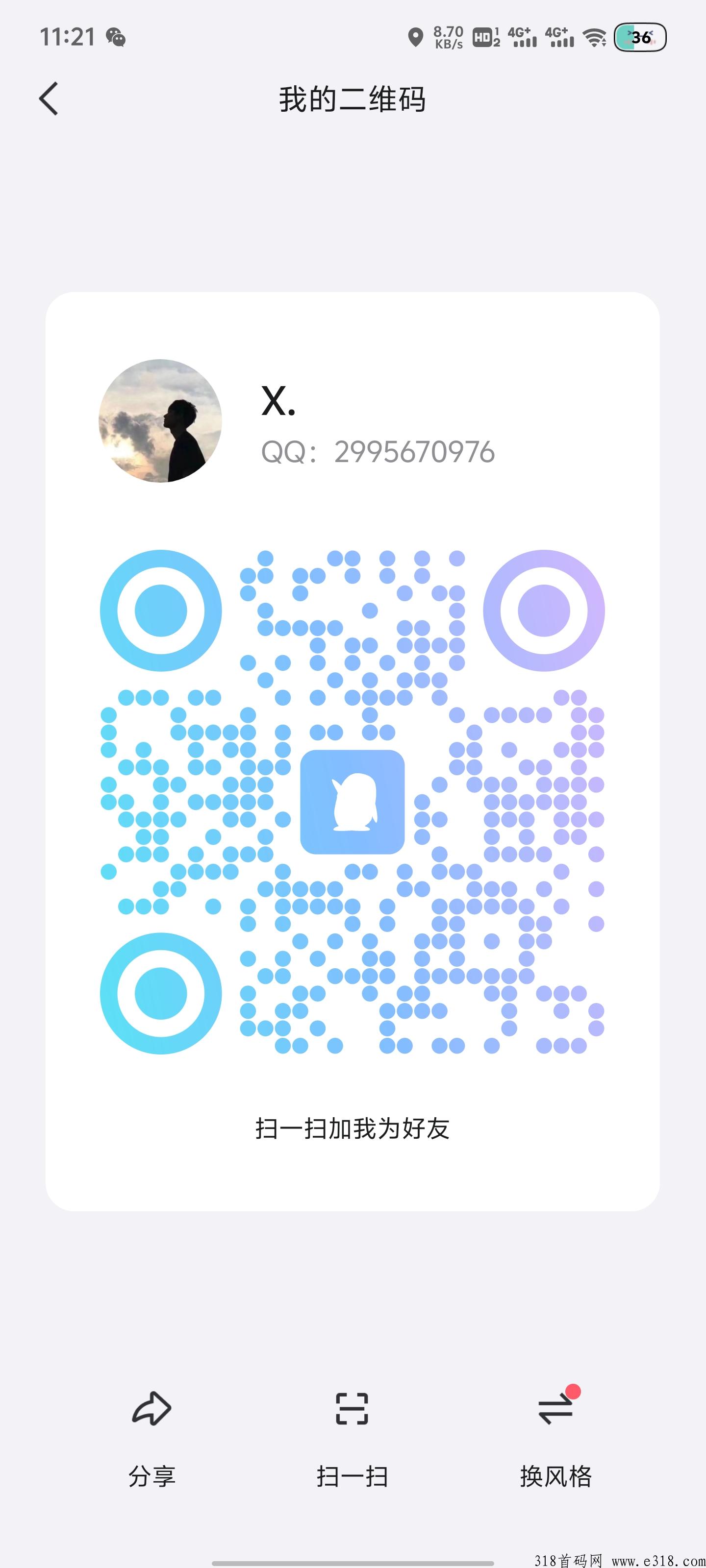Open the 扫一扫 scanner

pyautogui.click(x=352, y=1437)
